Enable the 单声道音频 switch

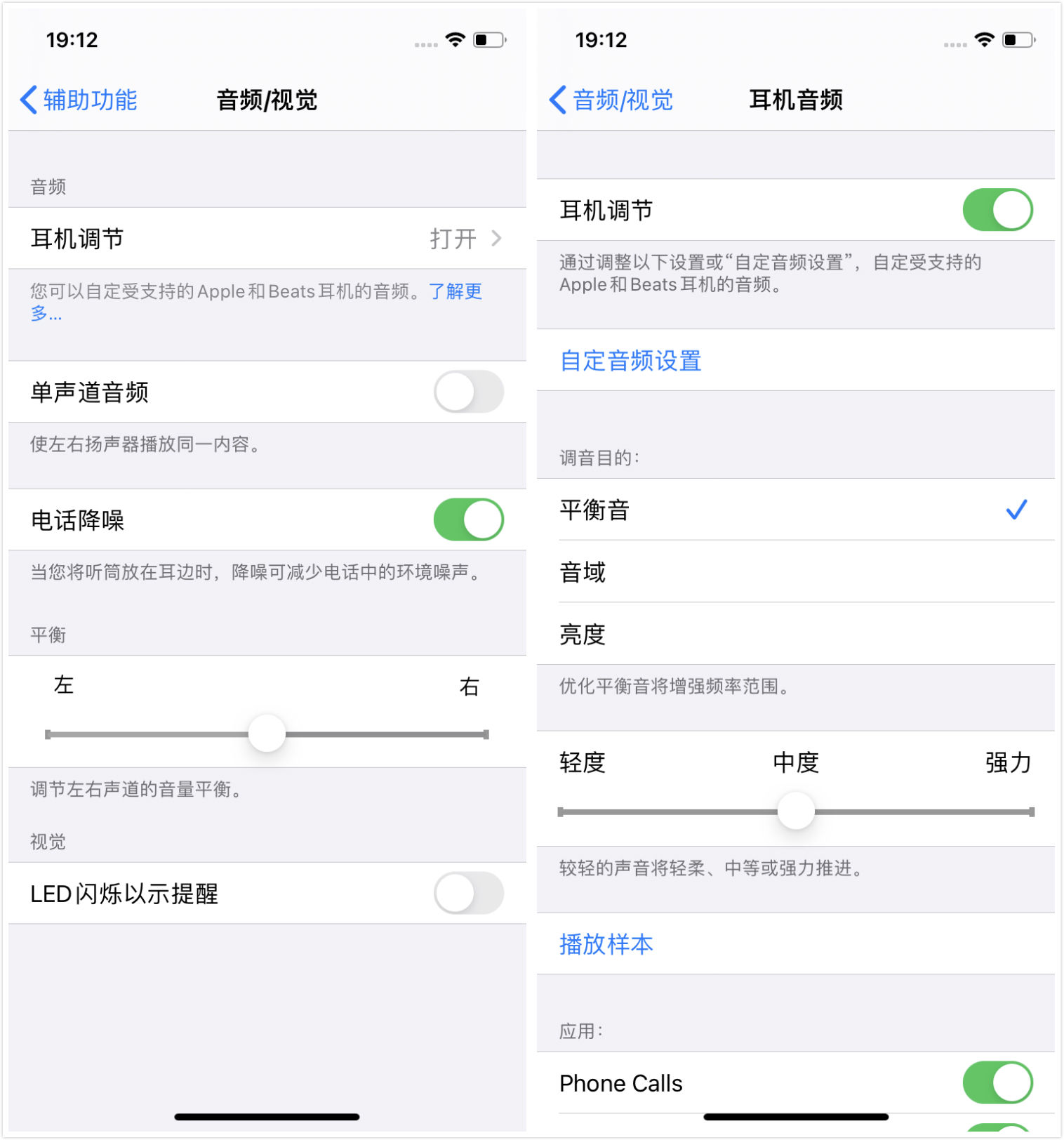[468, 392]
